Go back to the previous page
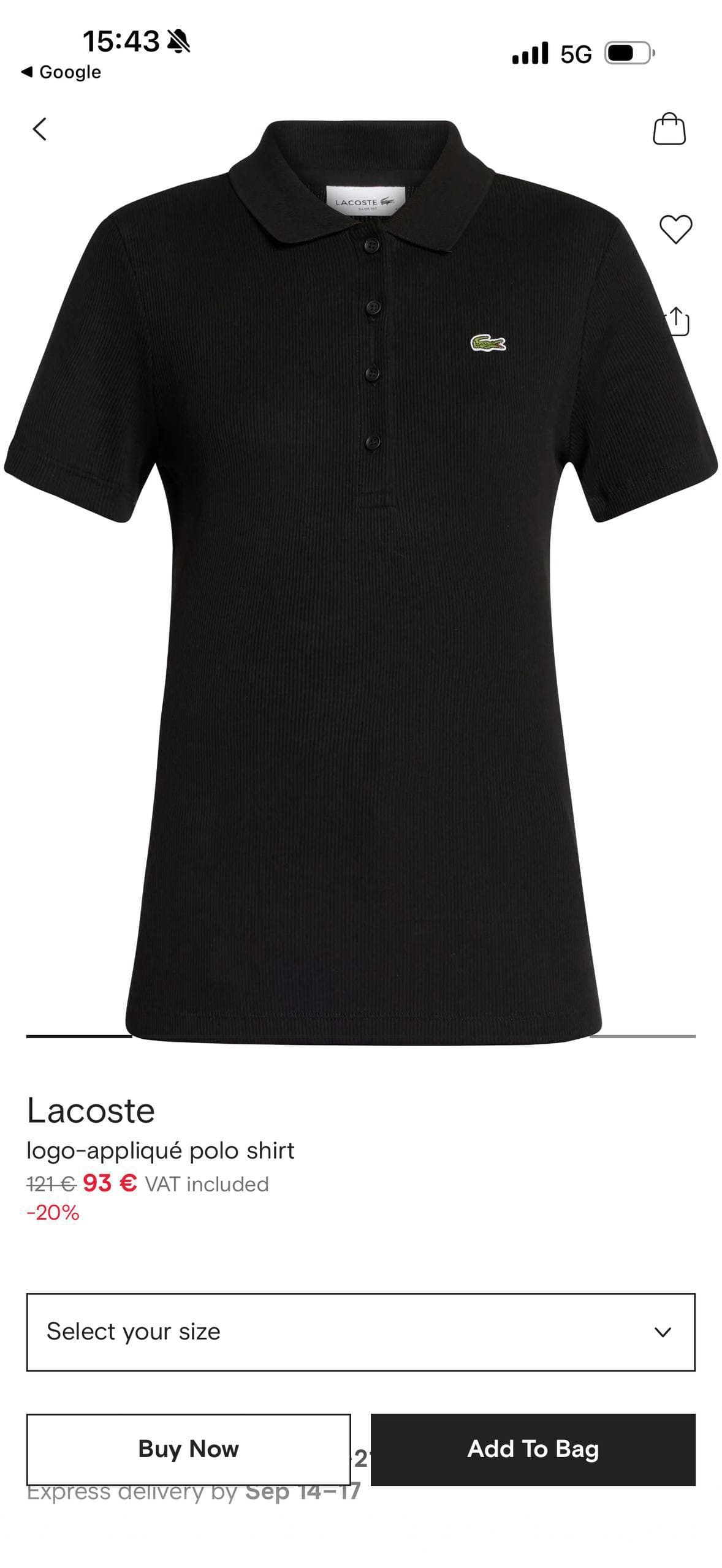722x1568 pixels. point(40,129)
